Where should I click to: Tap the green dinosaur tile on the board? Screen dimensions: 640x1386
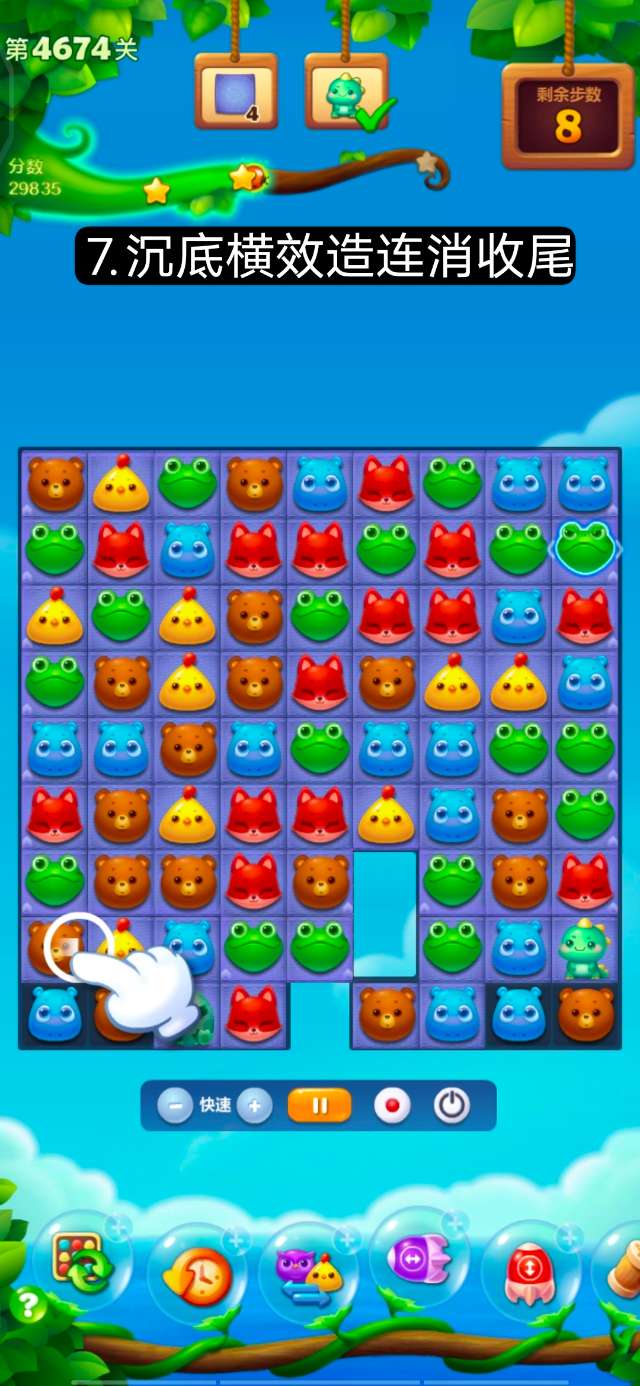coord(584,948)
